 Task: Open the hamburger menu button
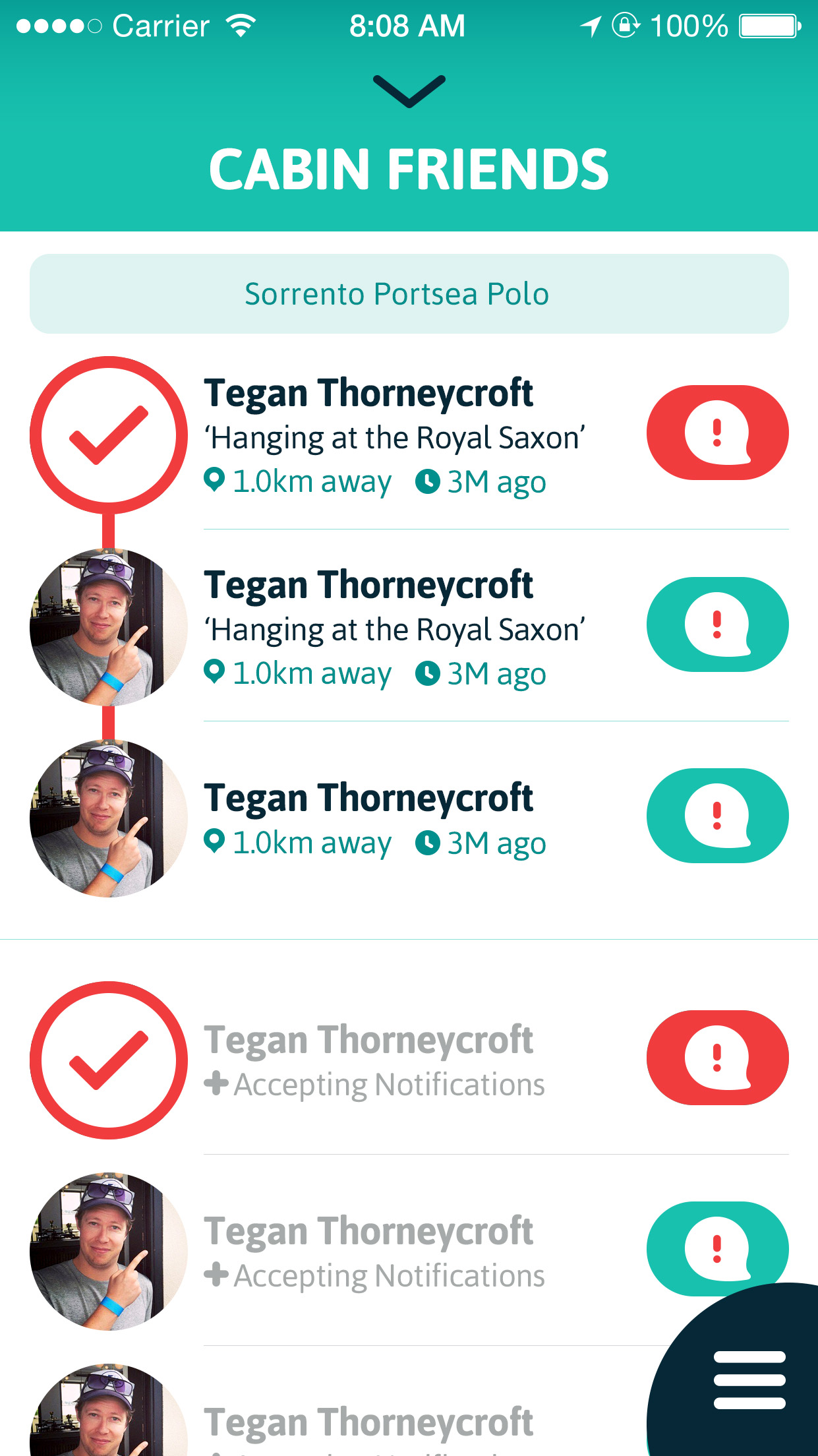point(749,1380)
